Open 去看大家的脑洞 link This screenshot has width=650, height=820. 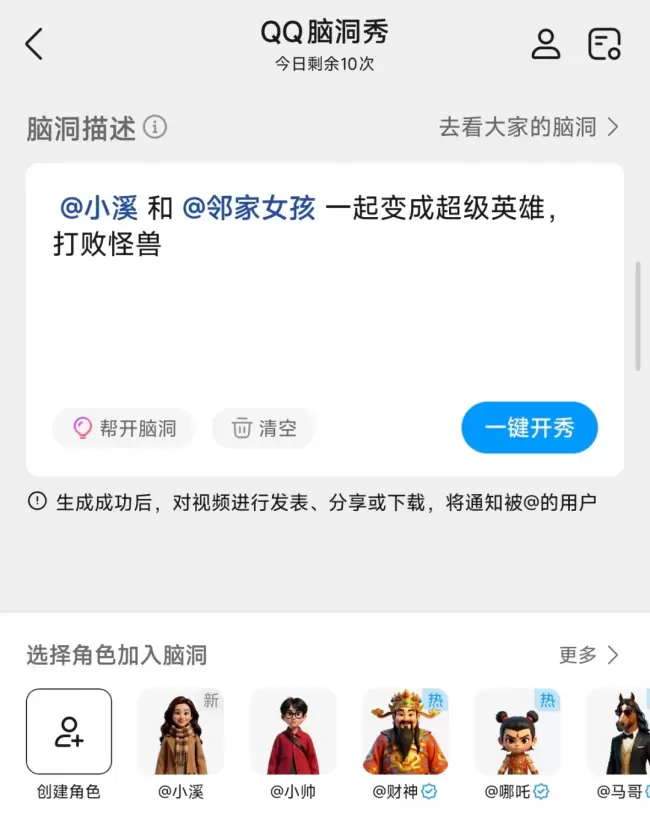(529, 127)
